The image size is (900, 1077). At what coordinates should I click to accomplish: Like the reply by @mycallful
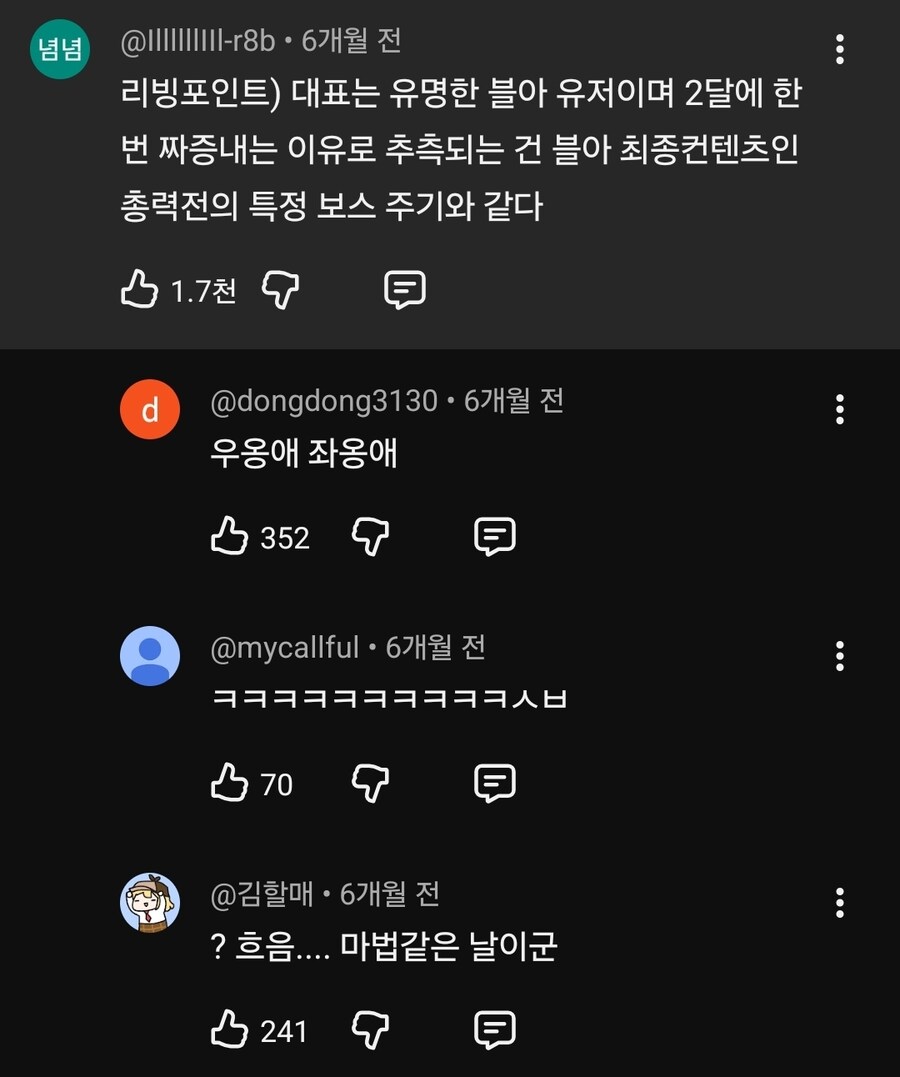click(230, 783)
